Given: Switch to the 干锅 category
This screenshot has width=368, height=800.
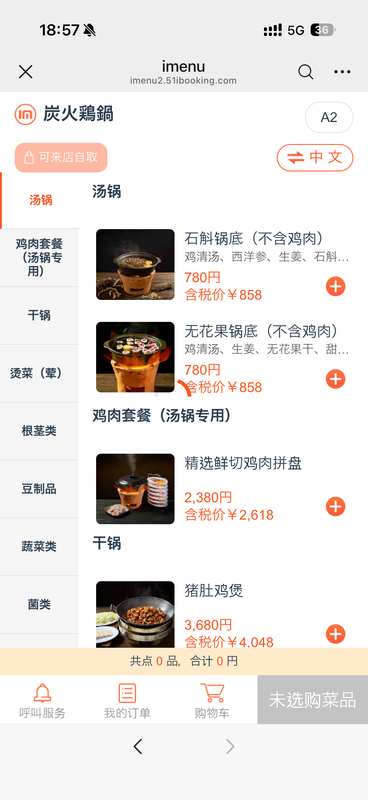Looking at the screenshot, I should (x=39, y=315).
